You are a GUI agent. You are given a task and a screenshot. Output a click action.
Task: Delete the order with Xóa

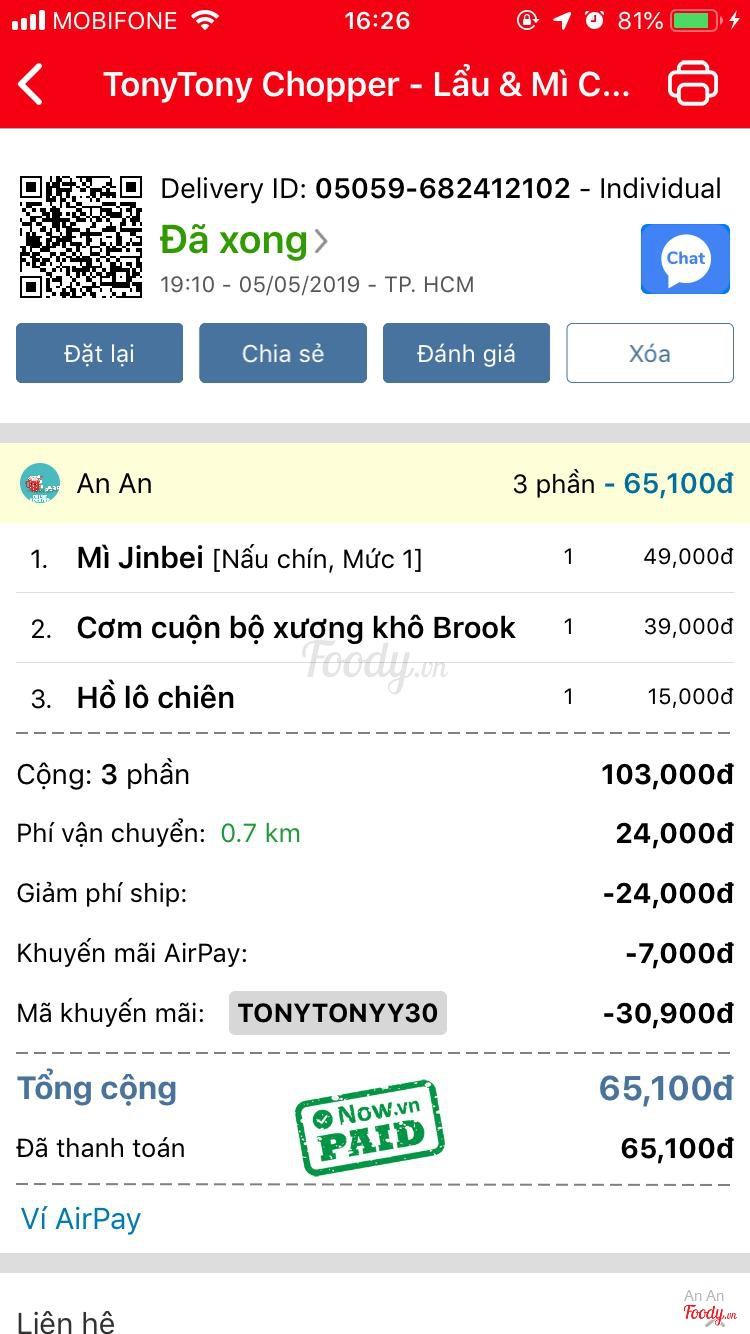pyautogui.click(x=650, y=353)
